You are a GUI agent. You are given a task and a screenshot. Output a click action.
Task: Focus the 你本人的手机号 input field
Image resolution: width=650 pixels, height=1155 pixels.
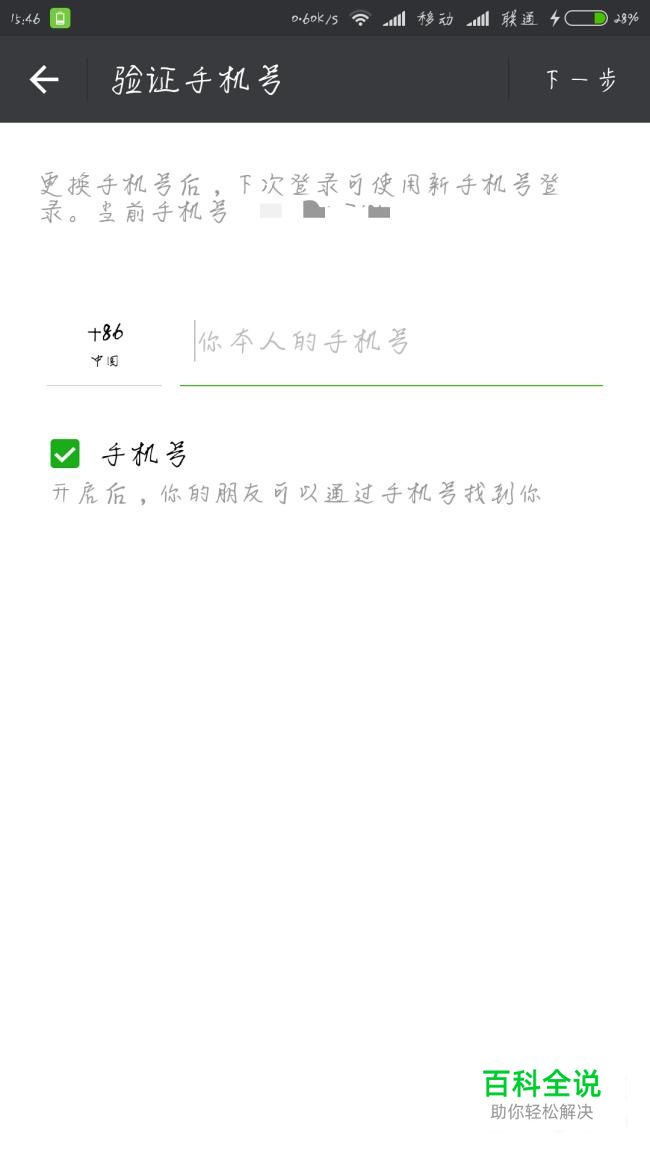391,343
